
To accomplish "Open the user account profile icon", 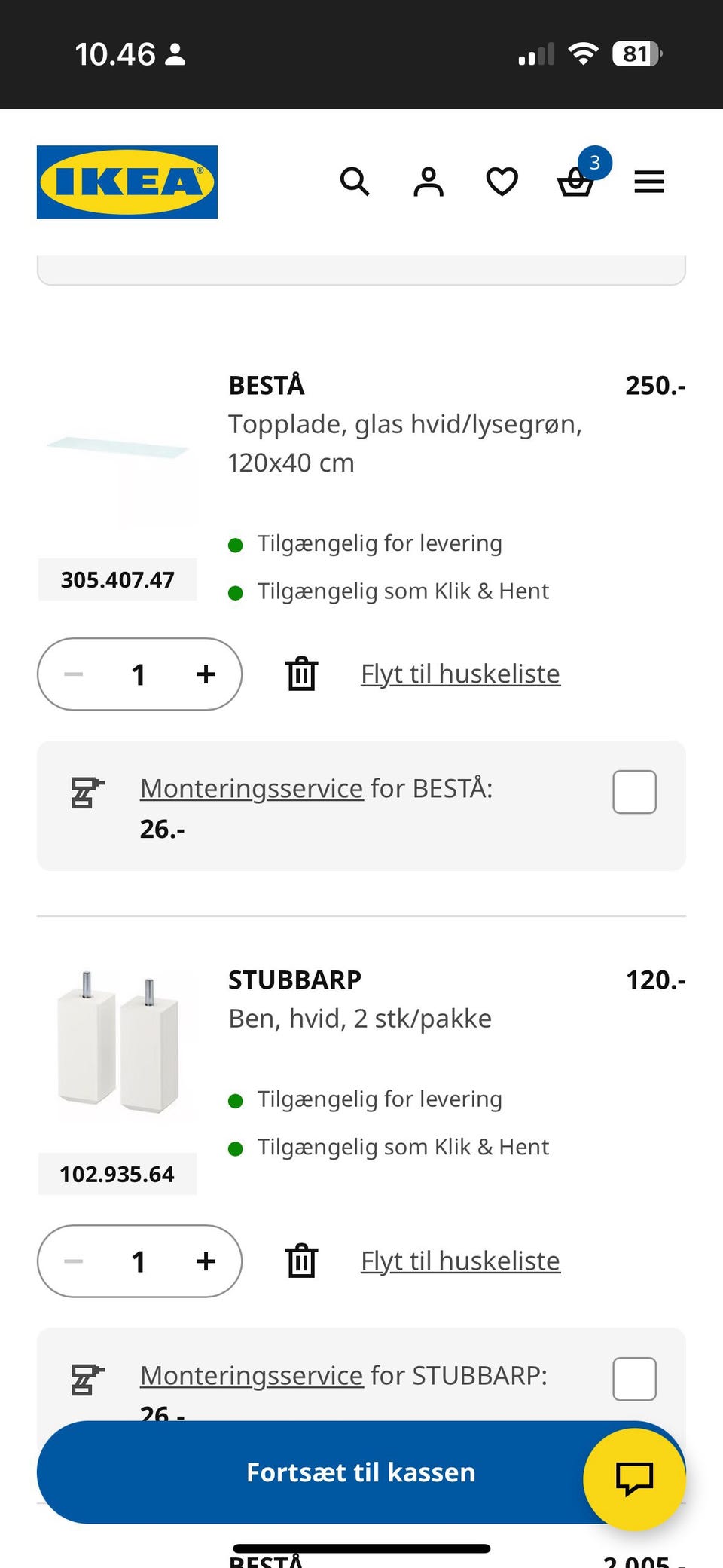I will 429,182.
